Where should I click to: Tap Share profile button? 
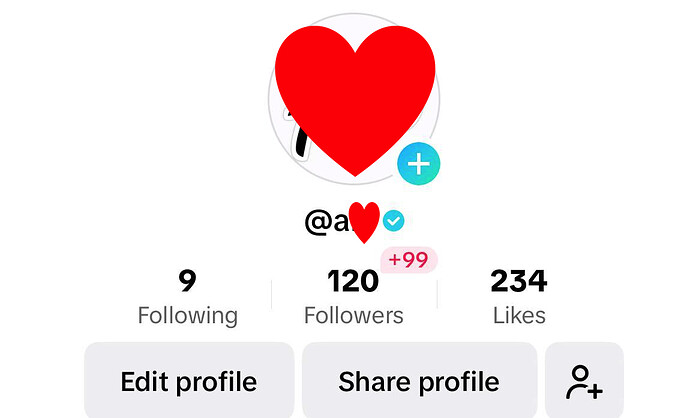(x=418, y=381)
